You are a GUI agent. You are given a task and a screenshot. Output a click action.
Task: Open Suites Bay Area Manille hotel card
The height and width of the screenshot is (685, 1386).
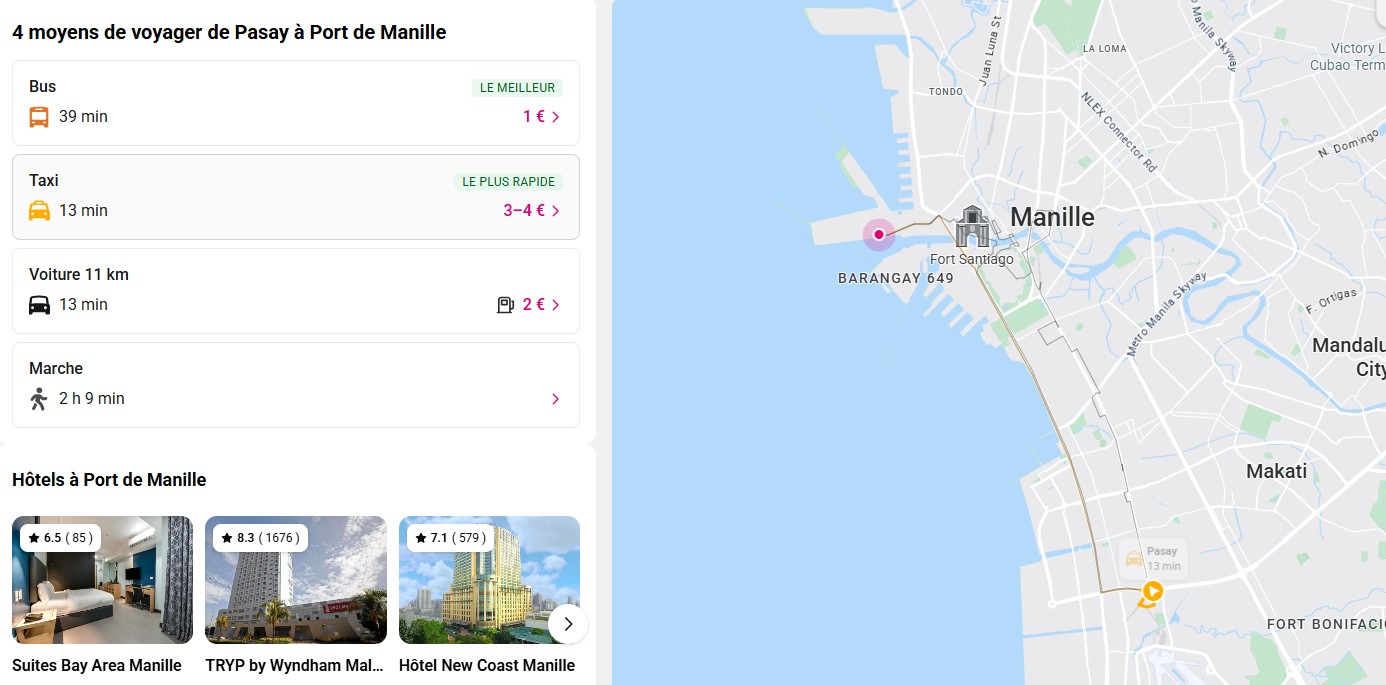pos(102,580)
